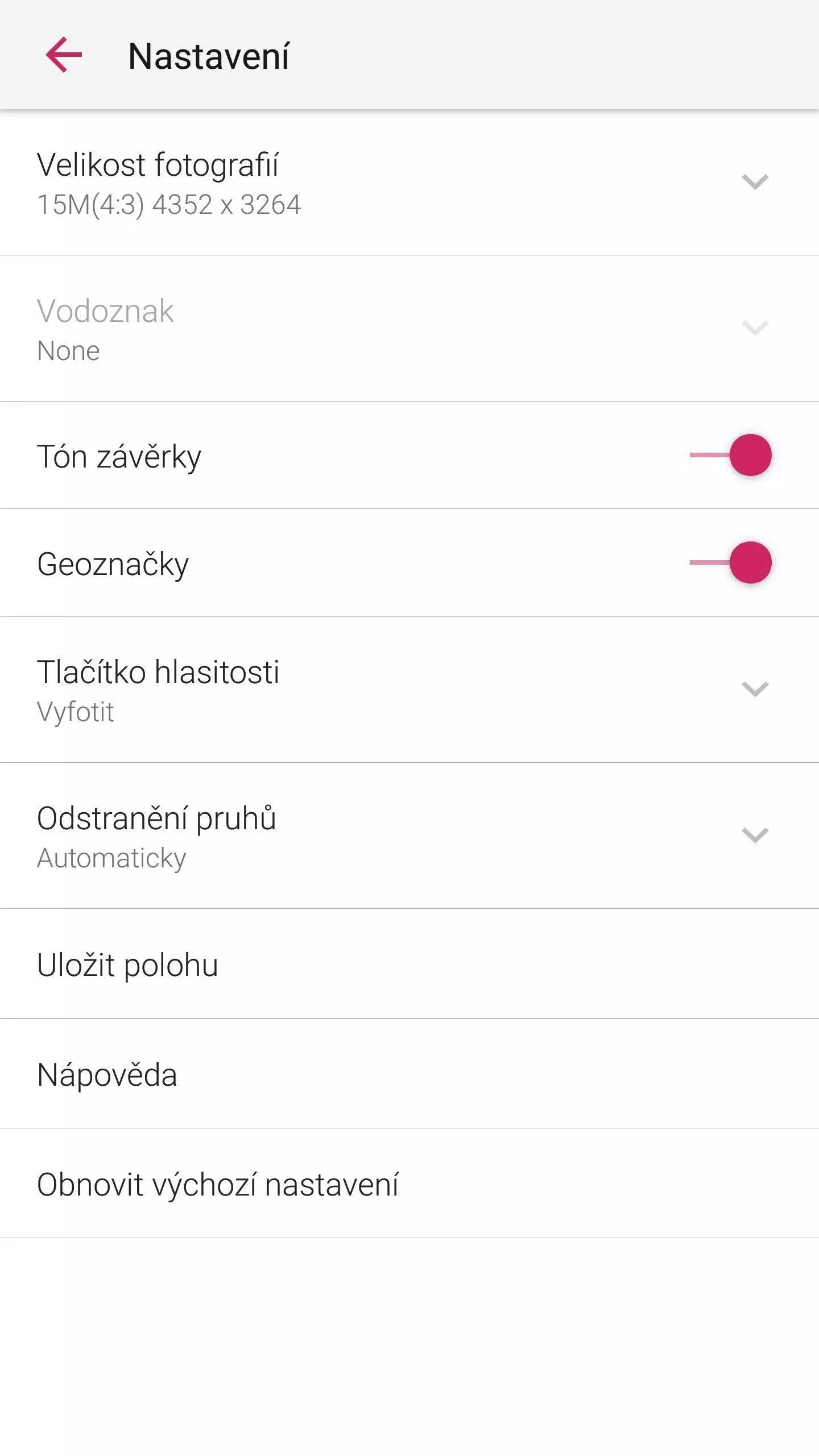Disable the Geoznačky toggle
The image size is (819, 1456).
(731, 562)
